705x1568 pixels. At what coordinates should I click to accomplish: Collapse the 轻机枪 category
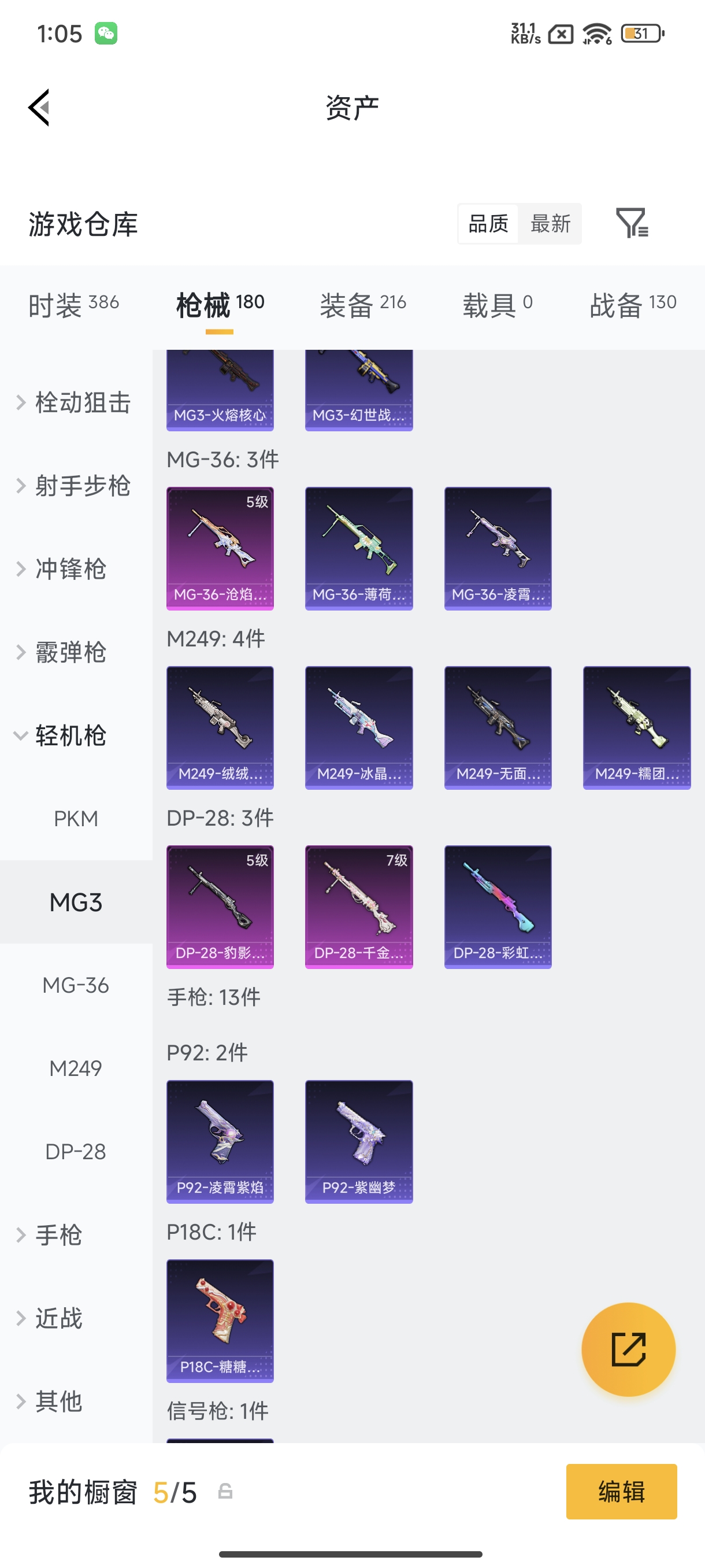[x=70, y=736]
